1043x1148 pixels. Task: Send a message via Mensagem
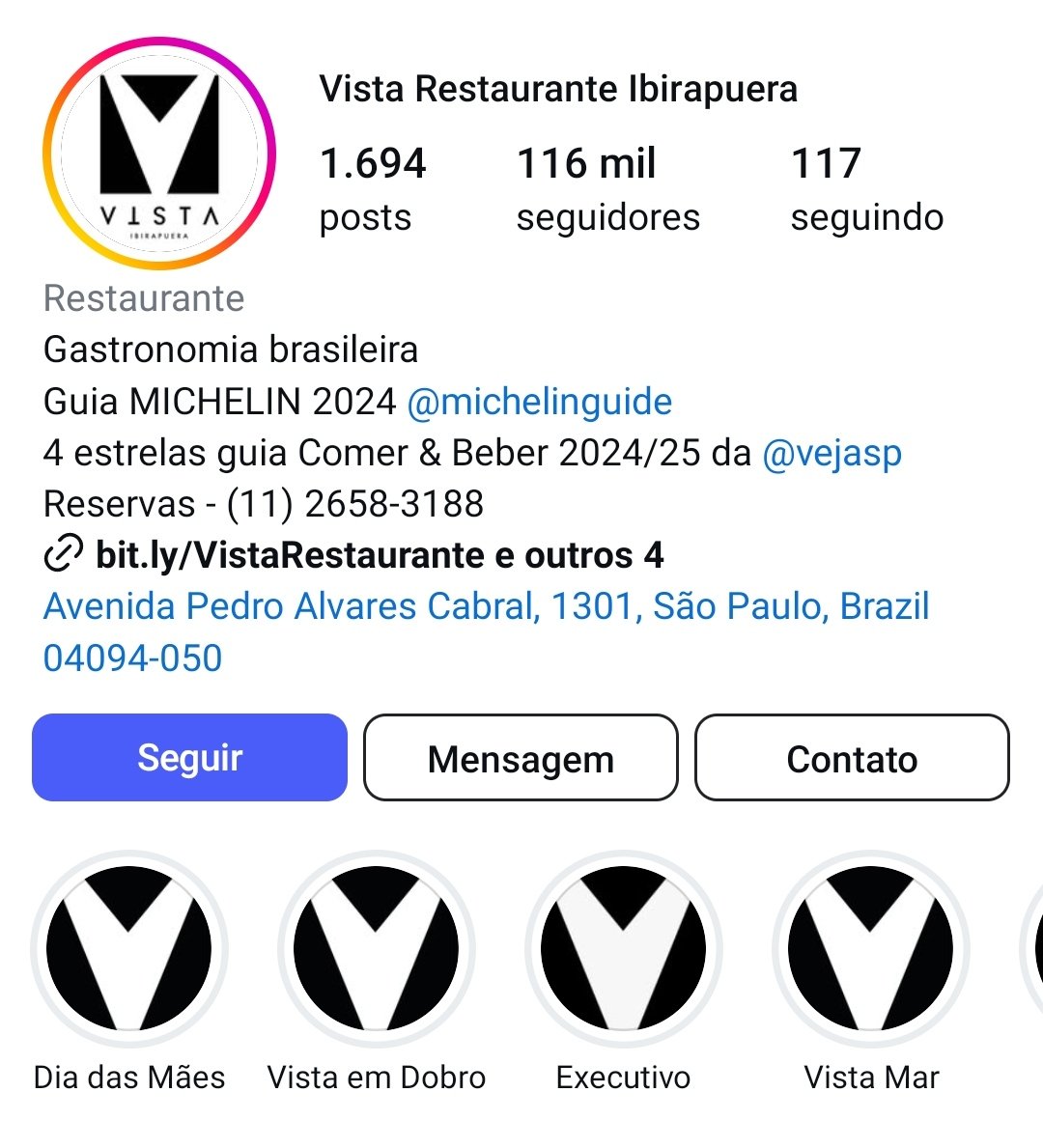point(521,758)
